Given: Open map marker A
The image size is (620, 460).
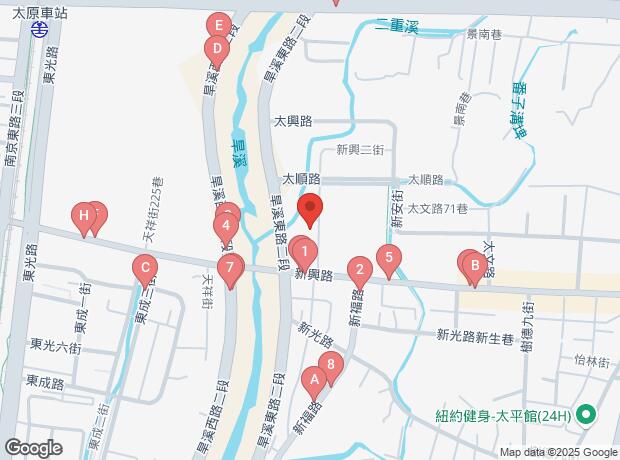Looking at the screenshot, I should click(314, 380).
